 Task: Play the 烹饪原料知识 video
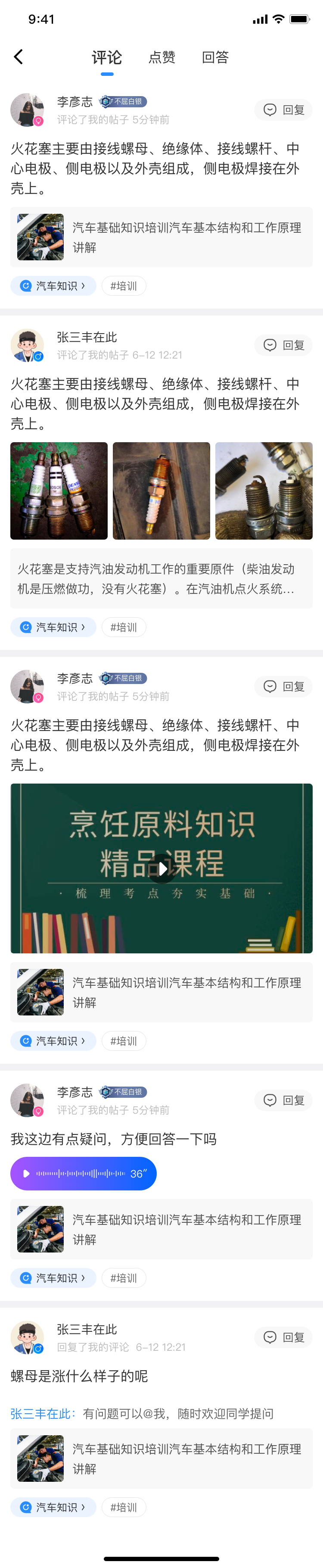click(x=161, y=868)
